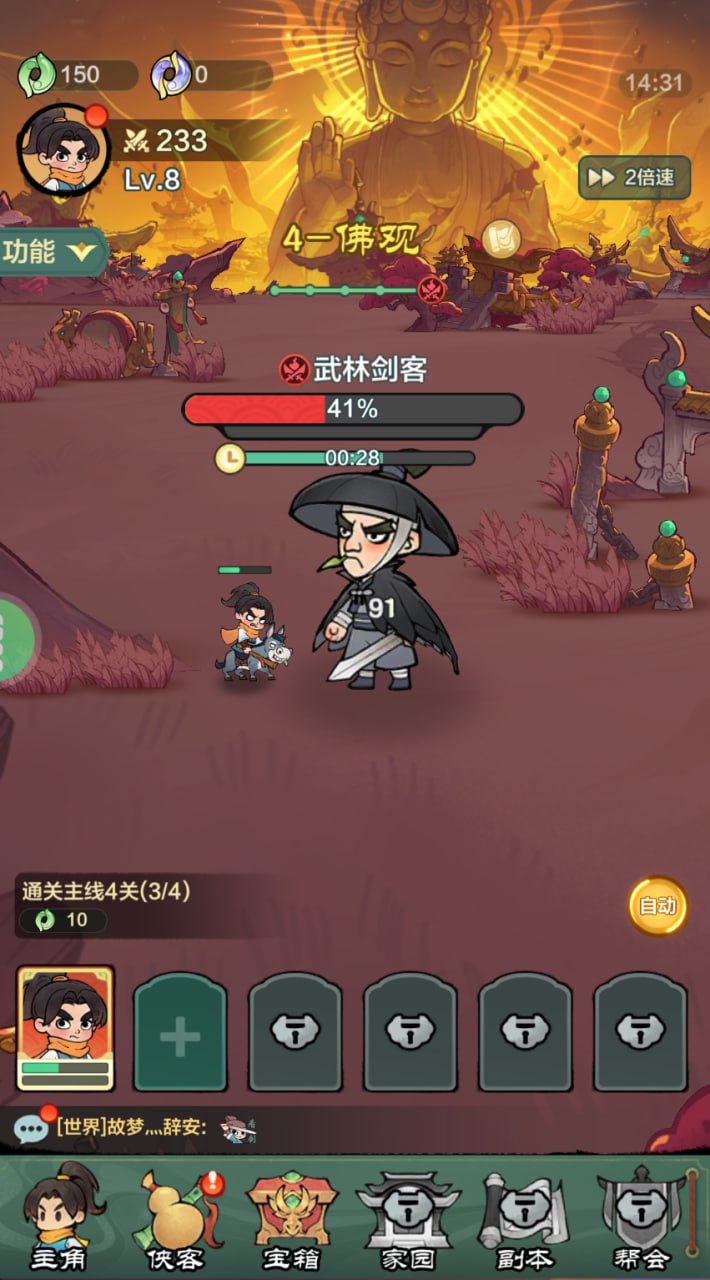Open the scroll icon above the stage
The width and height of the screenshot is (710, 1280).
pos(502,238)
